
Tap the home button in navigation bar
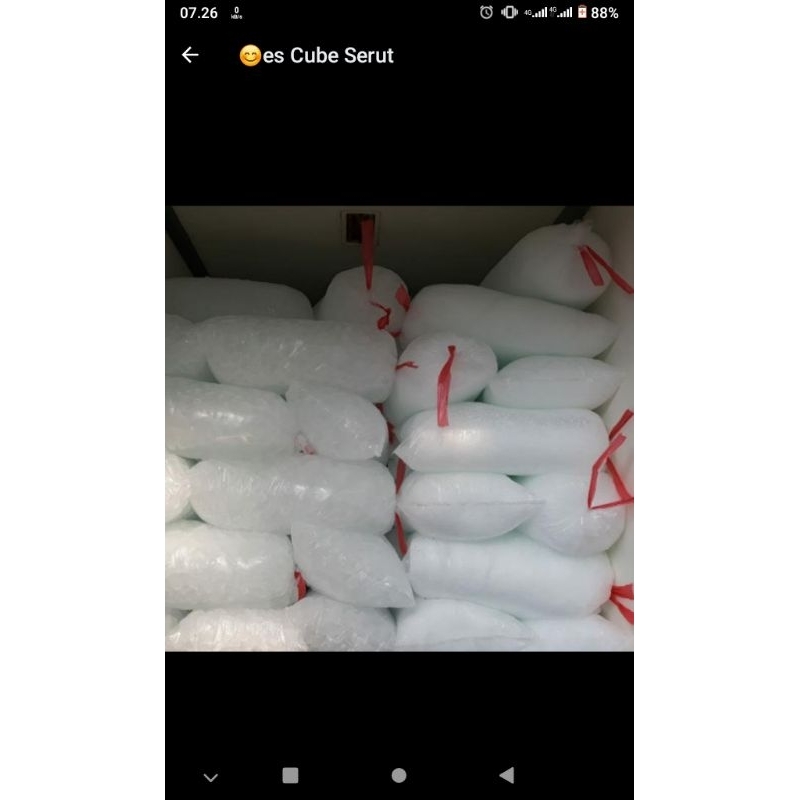pos(399,775)
